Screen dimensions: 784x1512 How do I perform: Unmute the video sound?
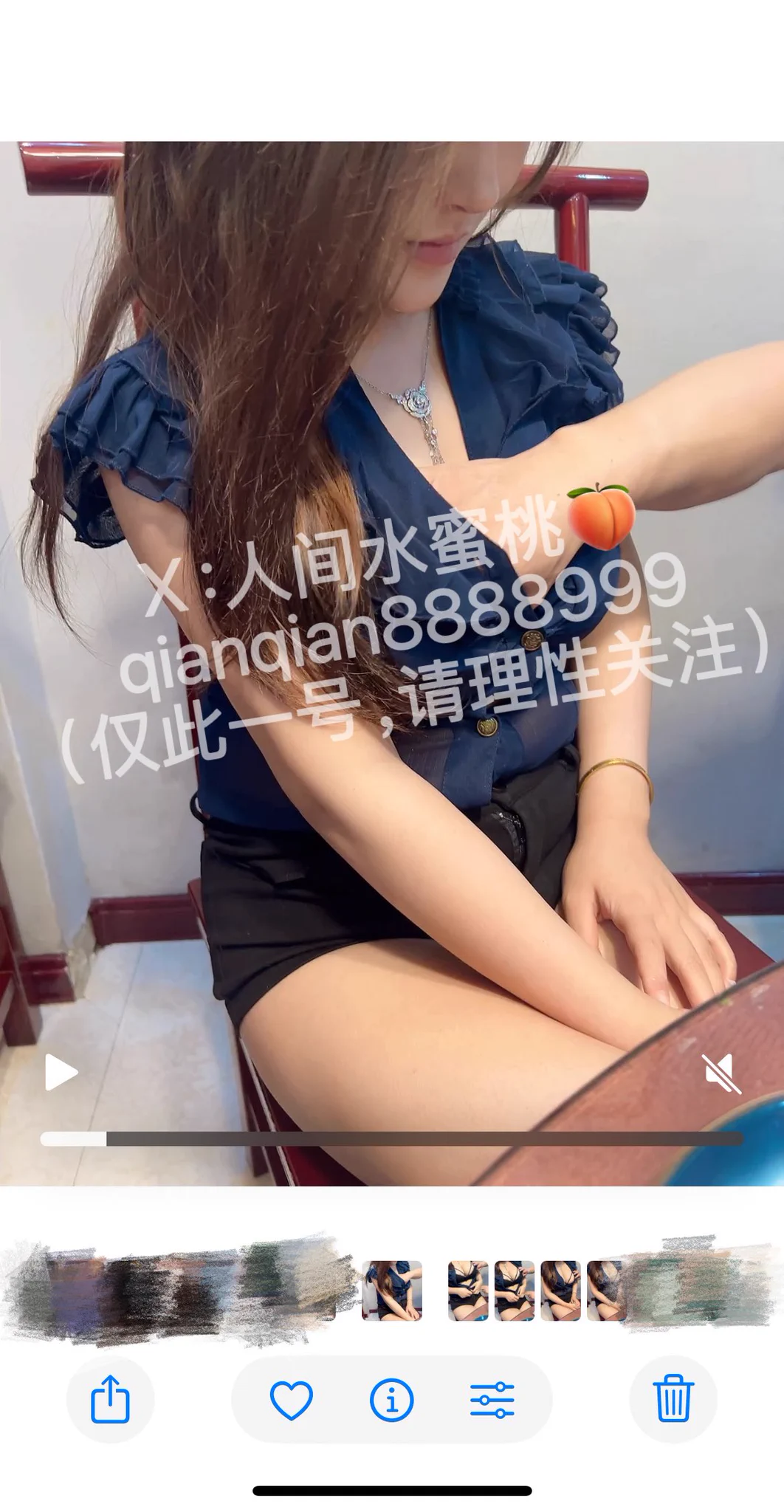pyautogui.click(x=721, y=1073)
